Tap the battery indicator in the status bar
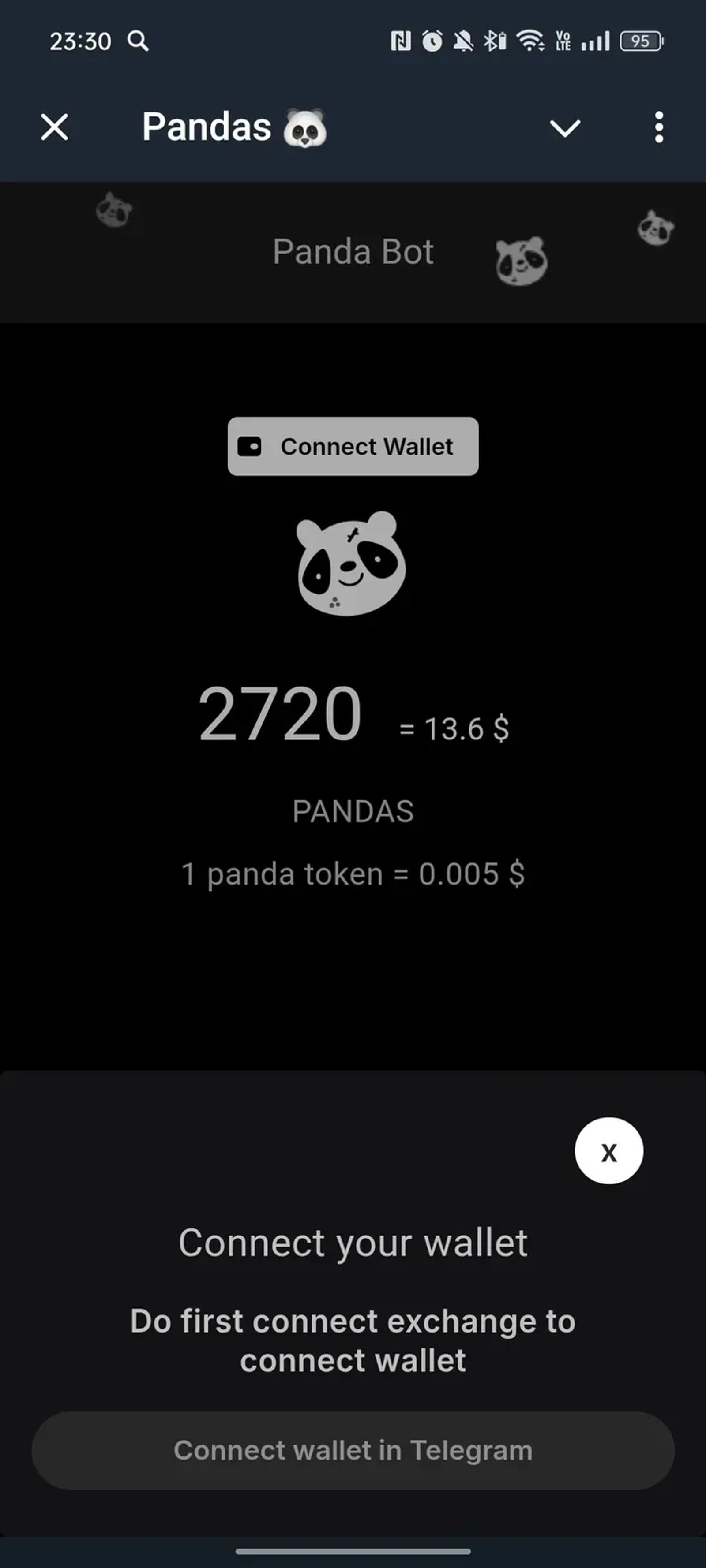The width and height of the screenshot is (706, 1568). click(641, 40)
